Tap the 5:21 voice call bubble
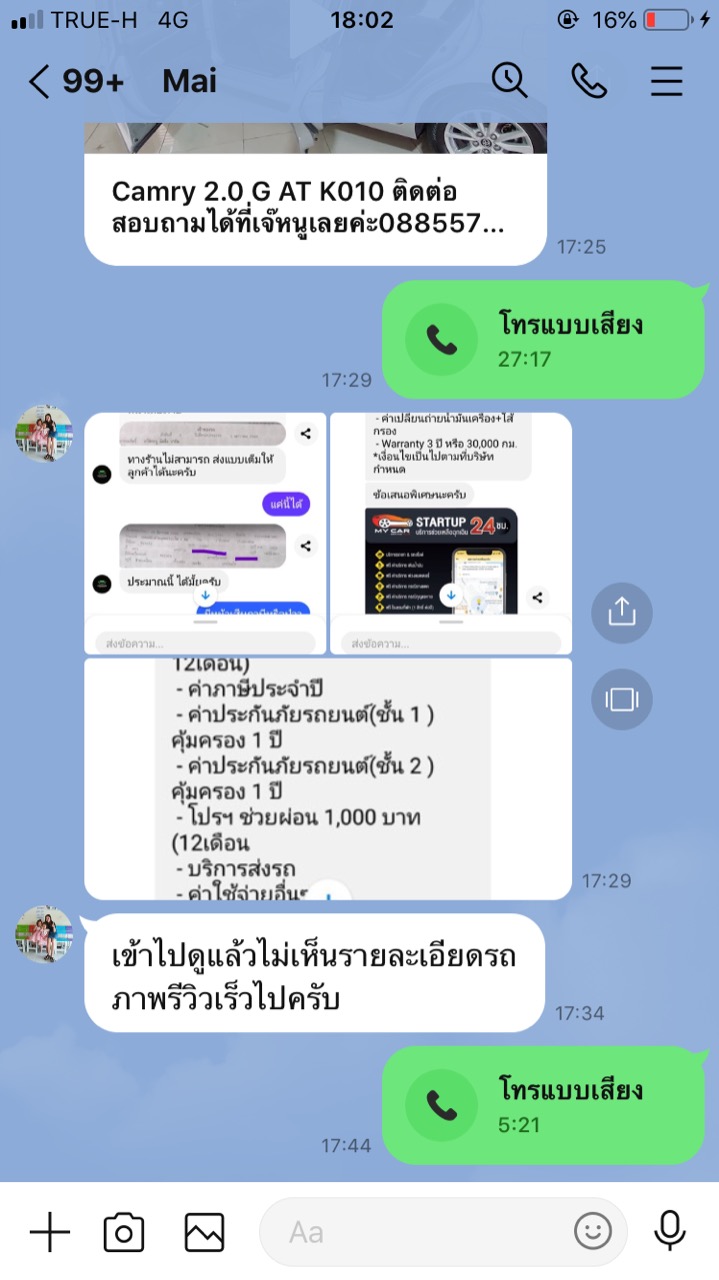Viewport: 719px width, 1280px height. point(543,1105)
